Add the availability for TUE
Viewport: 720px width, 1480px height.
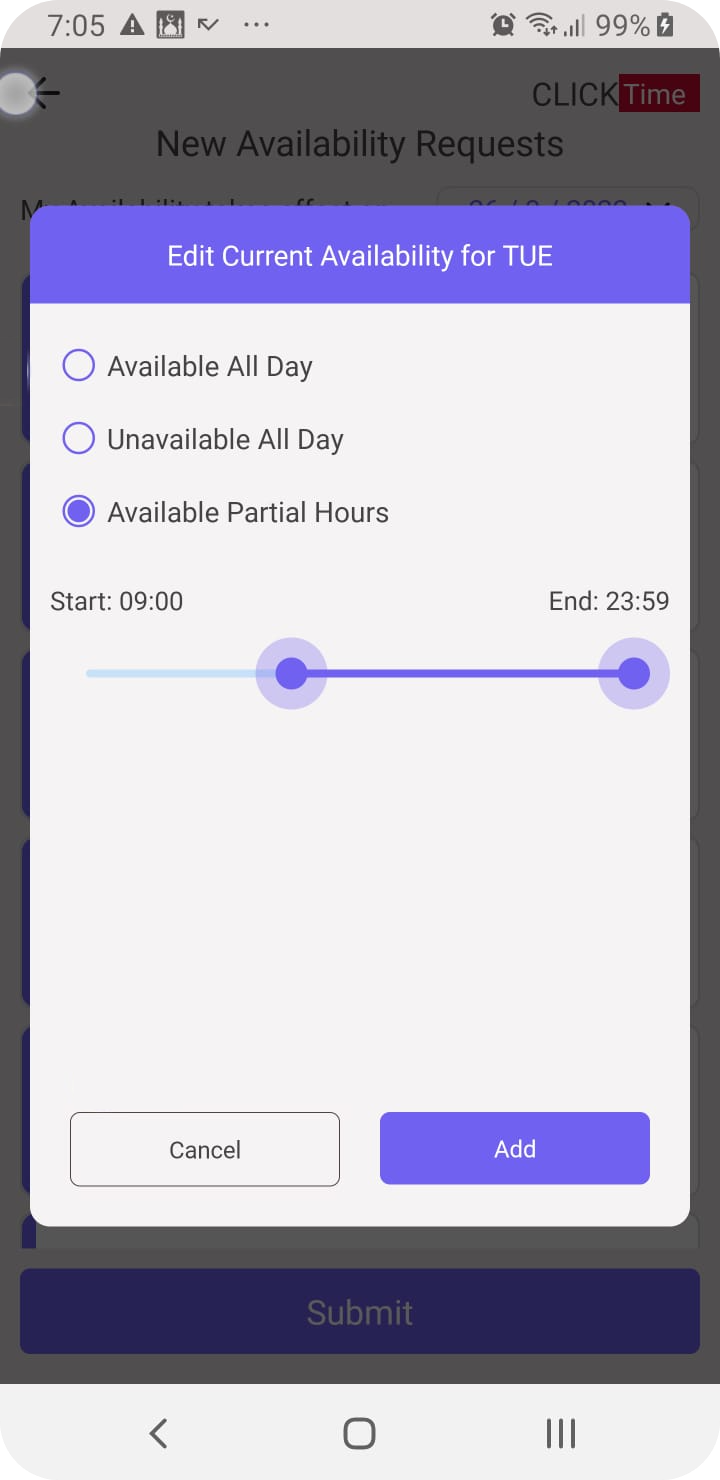(x=515, y=1149)
